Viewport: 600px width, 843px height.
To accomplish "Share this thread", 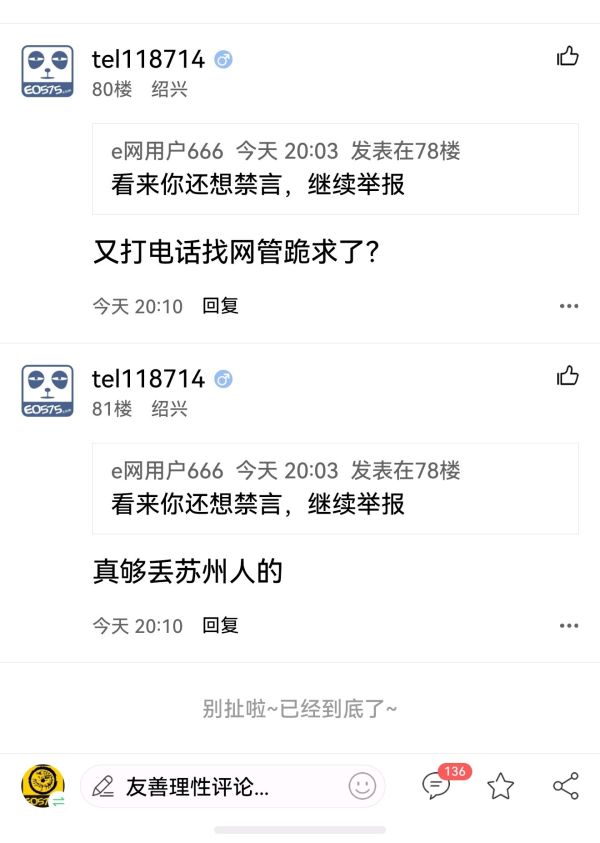I will (566, 786).
